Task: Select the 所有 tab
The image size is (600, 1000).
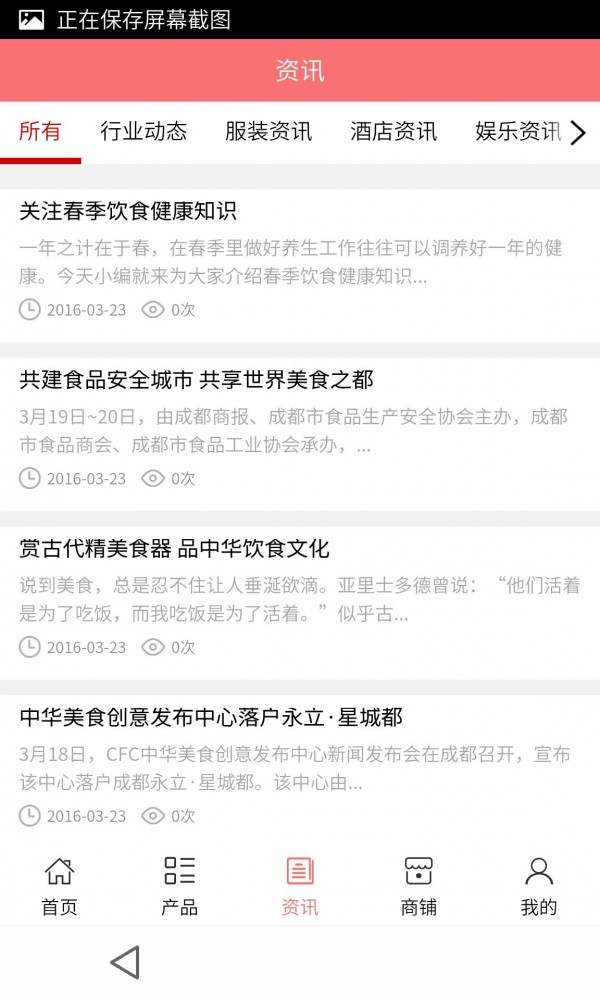Action: 40,132
